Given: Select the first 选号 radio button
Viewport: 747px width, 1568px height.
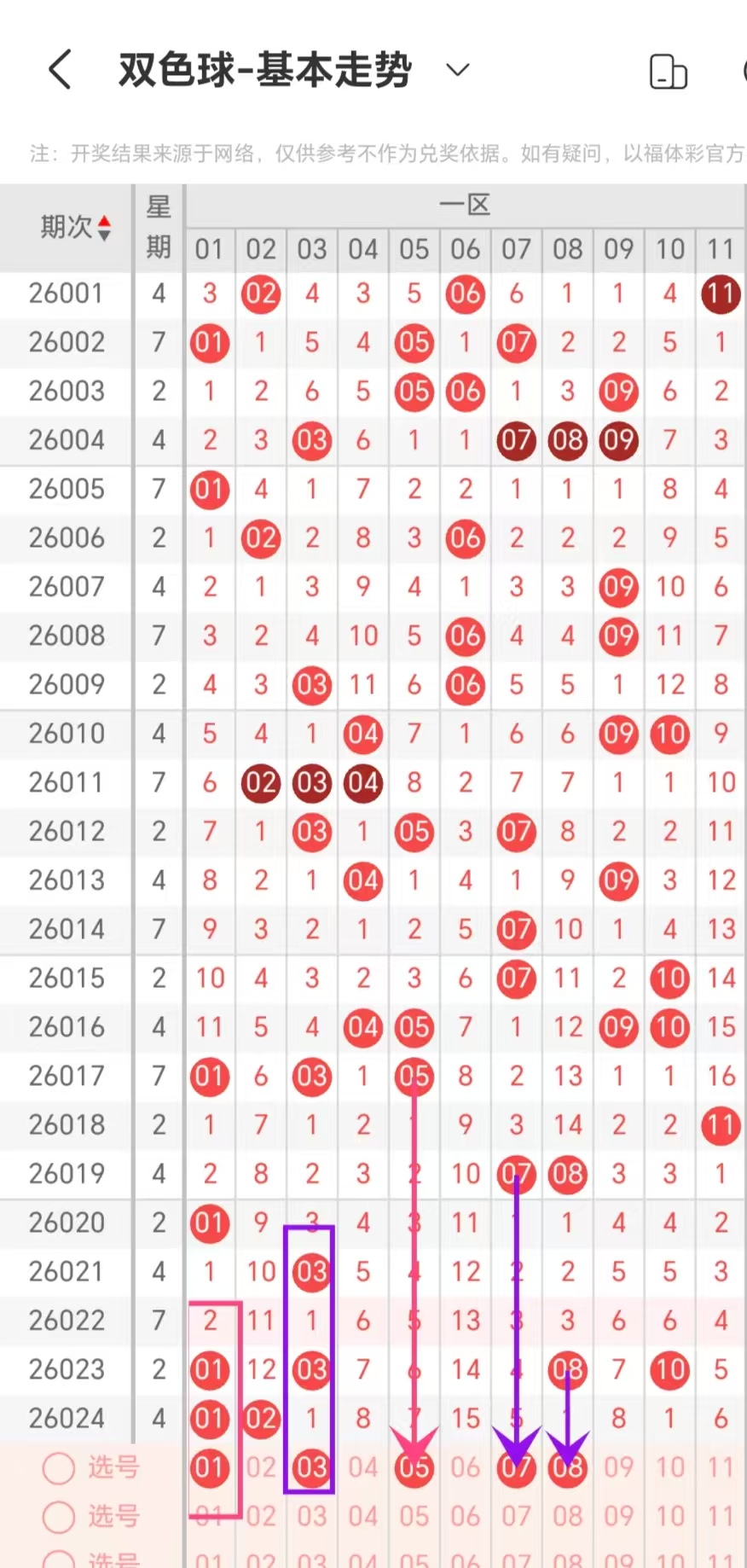Looking at the screenshot, I should point(59,1467).
